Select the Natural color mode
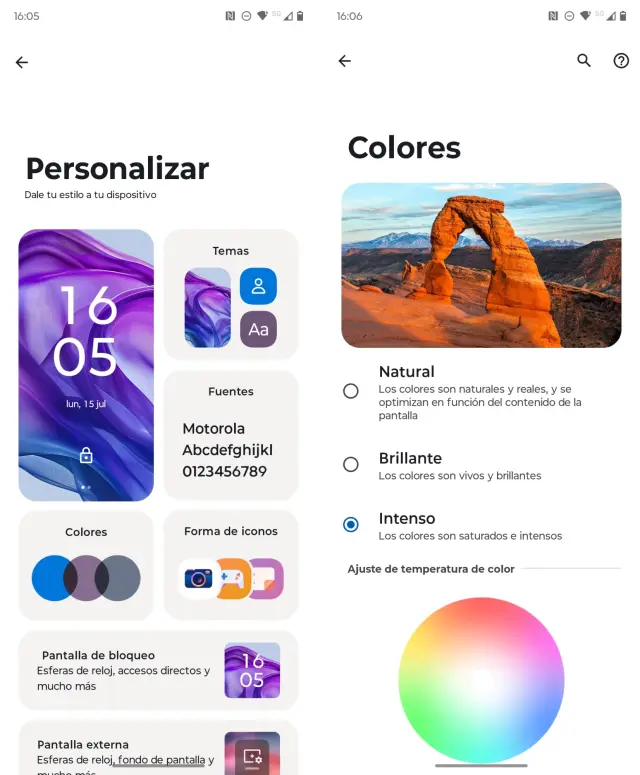Image resolution: width=640 pixels, height=775 pixels. 351,391
